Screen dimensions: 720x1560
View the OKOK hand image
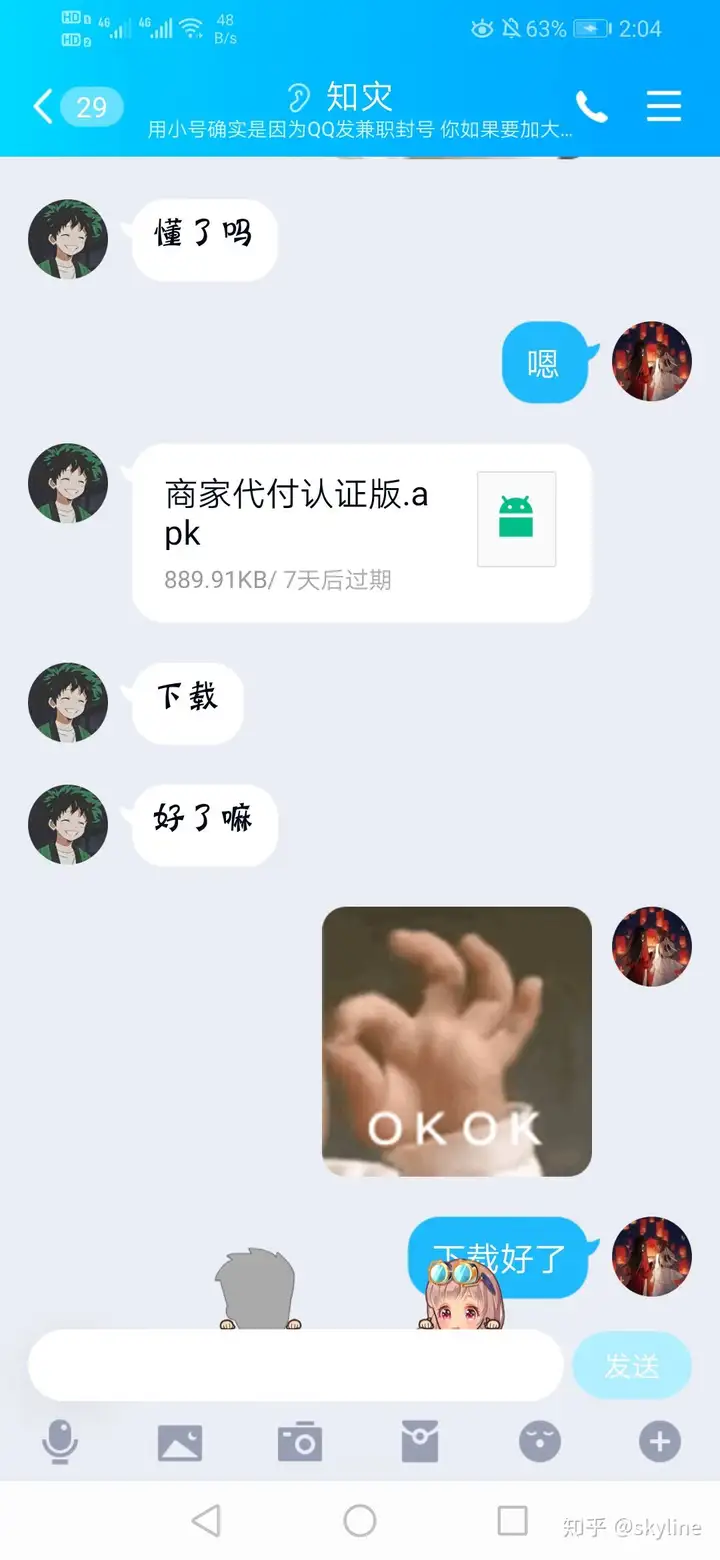[x=457, y=1041]
